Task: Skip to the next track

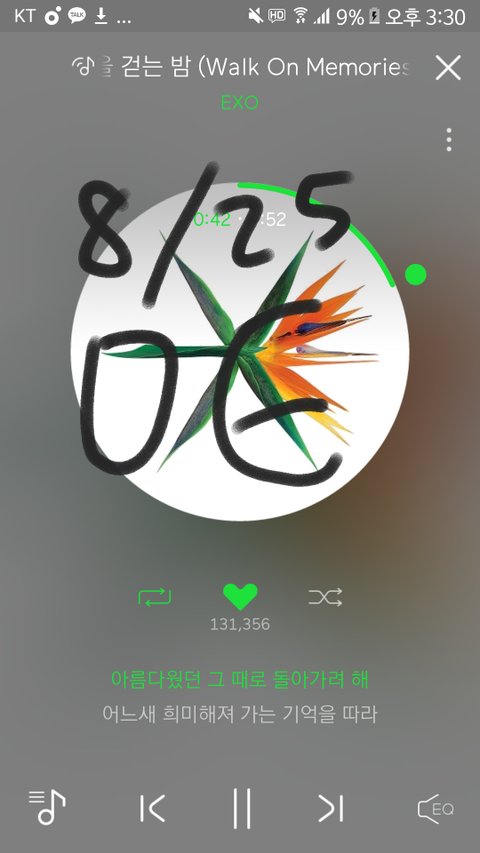Action: tap(330, 808)
